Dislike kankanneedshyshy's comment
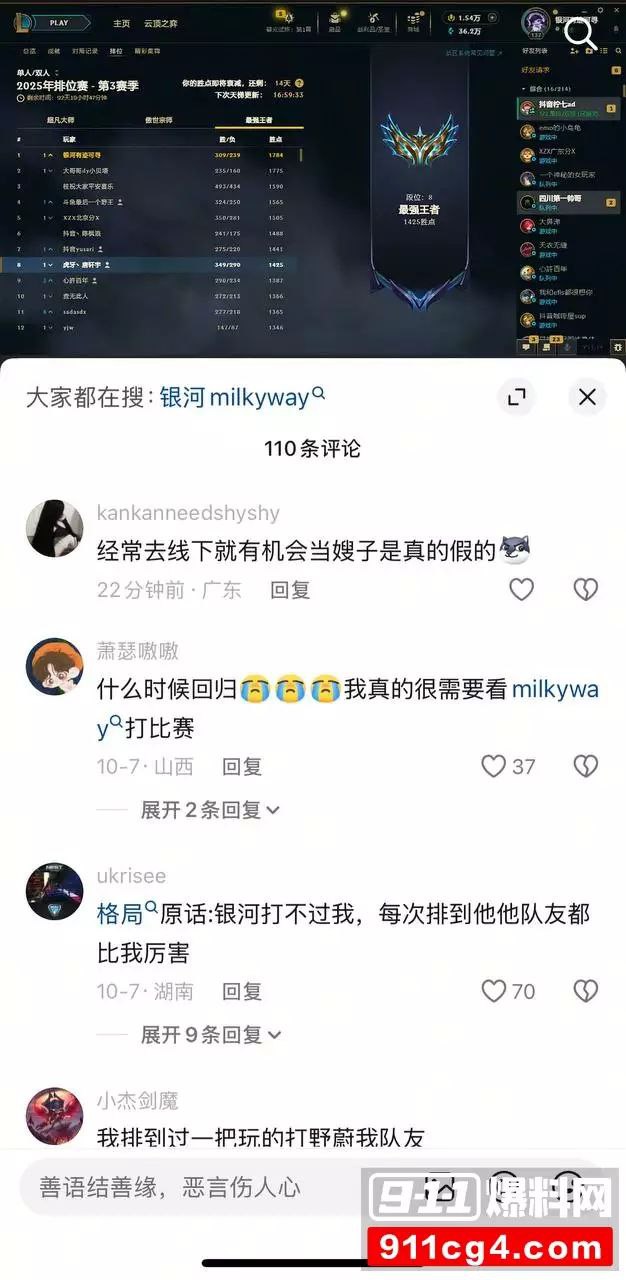Viewport: 626px width, 1280px height. [x=585, y=589]
